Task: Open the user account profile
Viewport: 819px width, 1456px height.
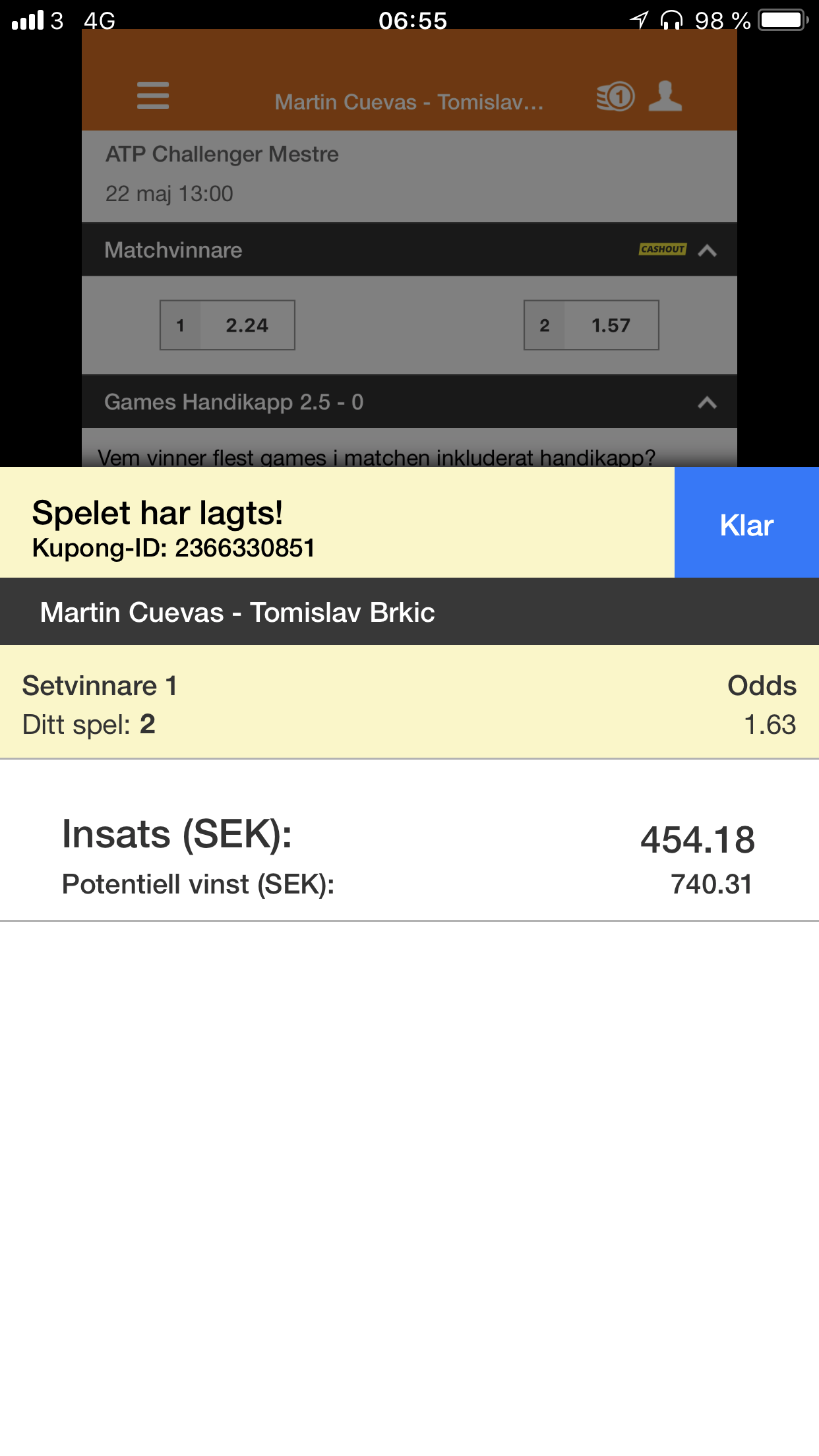Action: tap(665, 96)
